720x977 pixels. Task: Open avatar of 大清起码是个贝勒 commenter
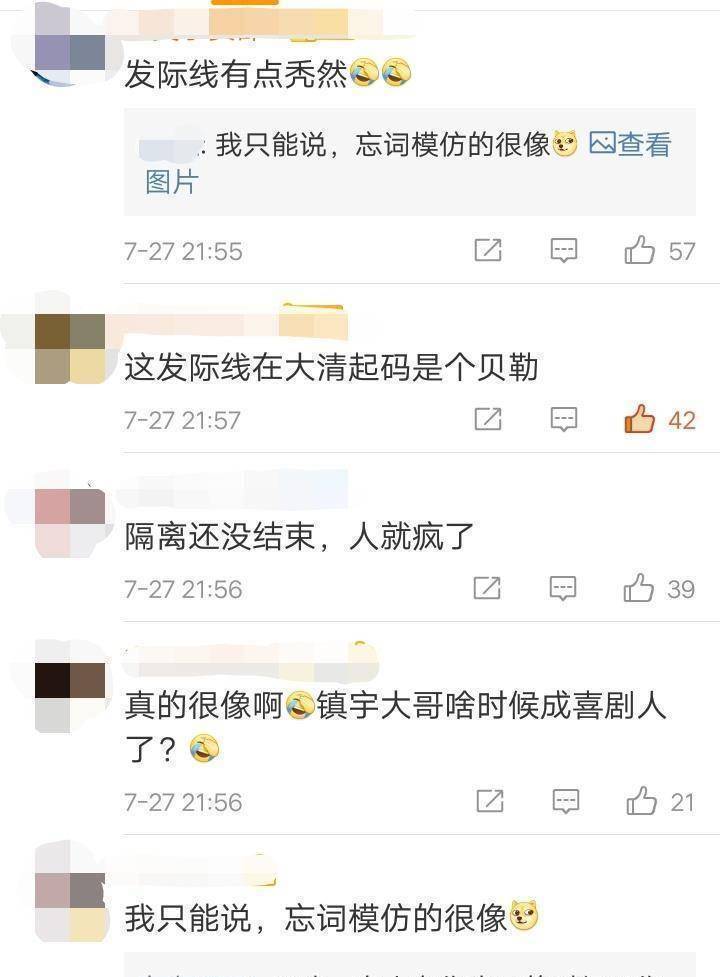pyautogui.click(x=70, y=348)
